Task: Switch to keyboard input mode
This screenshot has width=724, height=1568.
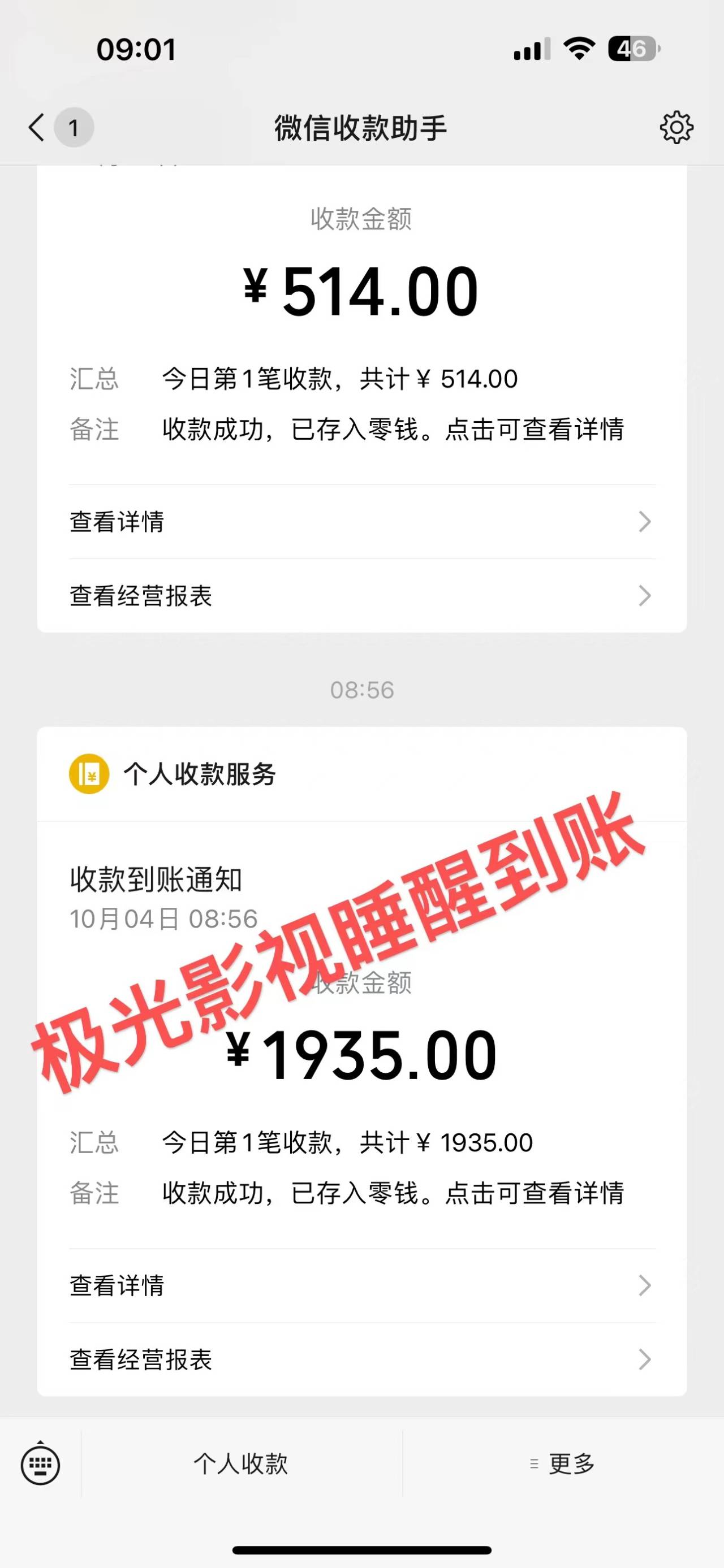Action: click(40, 1463)
